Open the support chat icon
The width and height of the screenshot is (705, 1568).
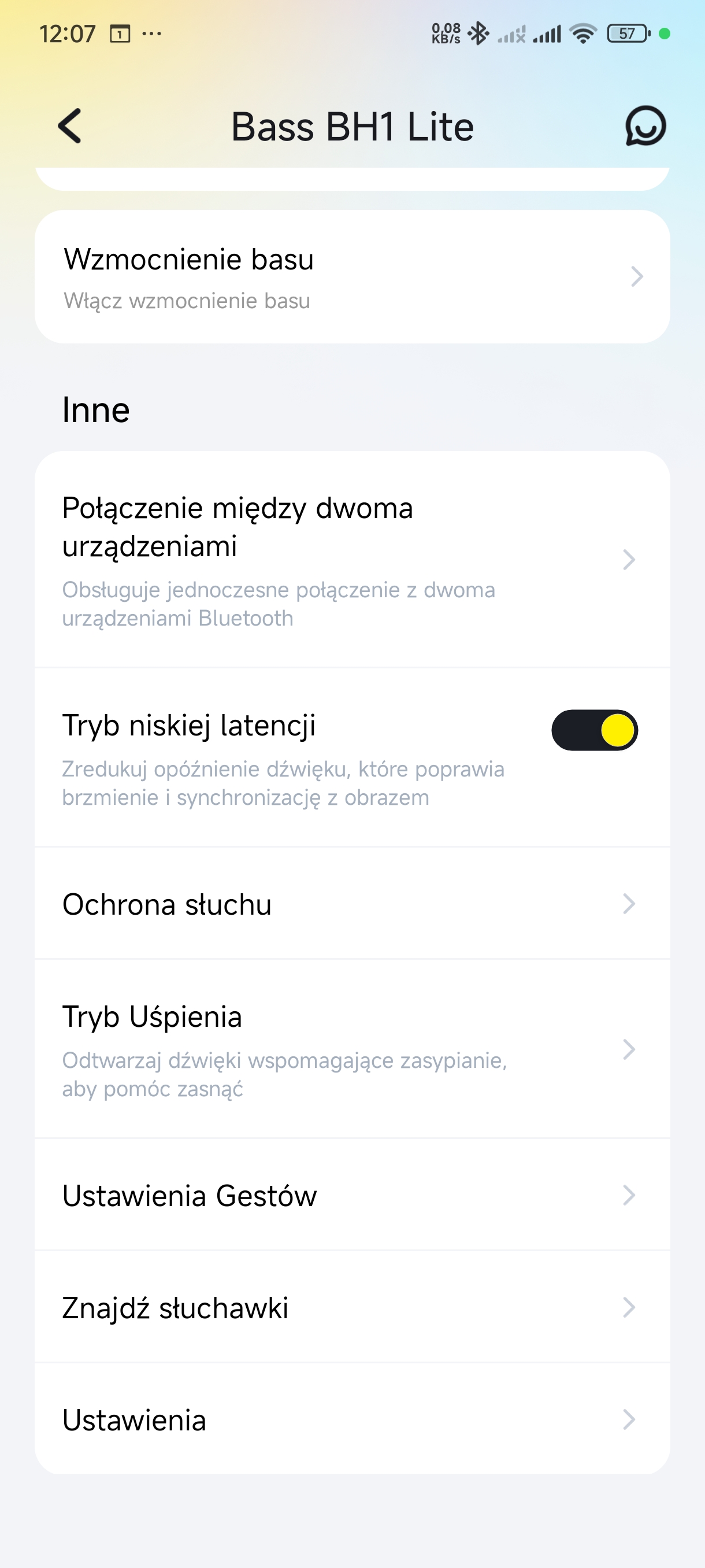tap(645, 126)
